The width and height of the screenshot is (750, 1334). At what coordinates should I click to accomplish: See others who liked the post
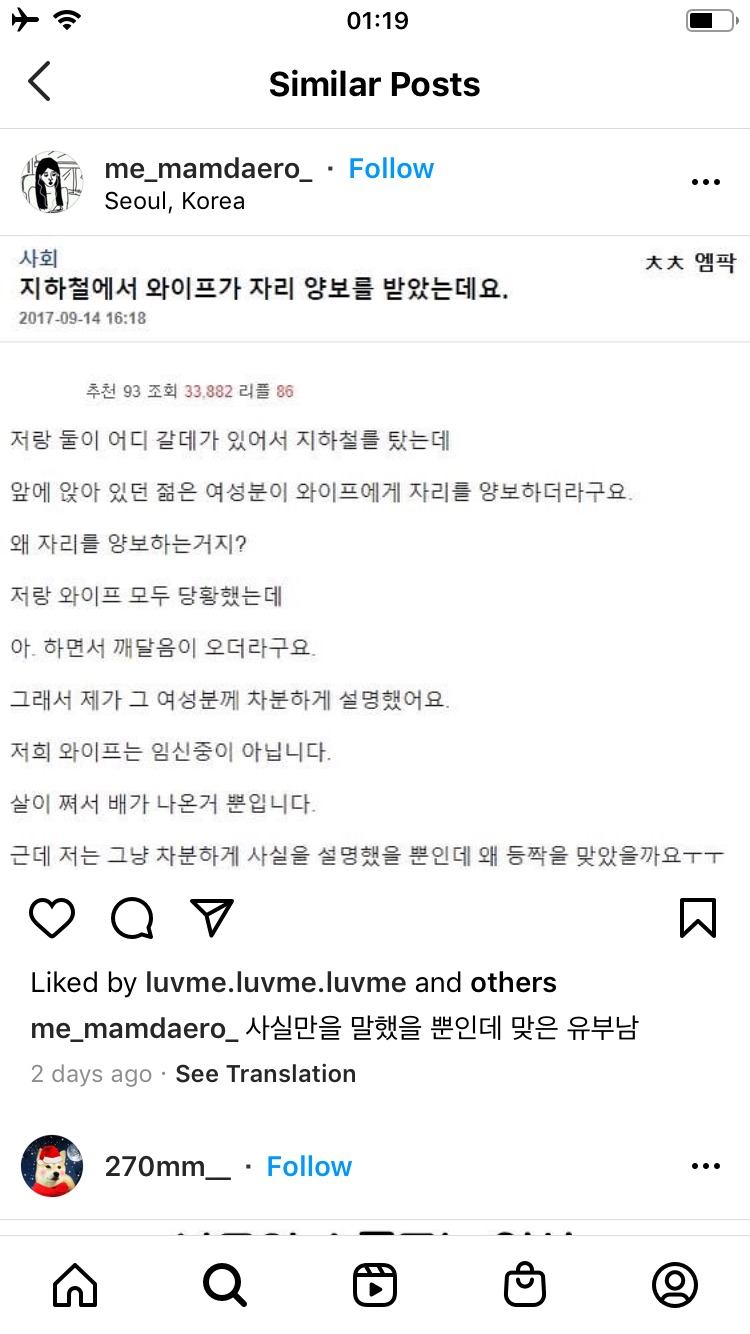pos(514,982)
